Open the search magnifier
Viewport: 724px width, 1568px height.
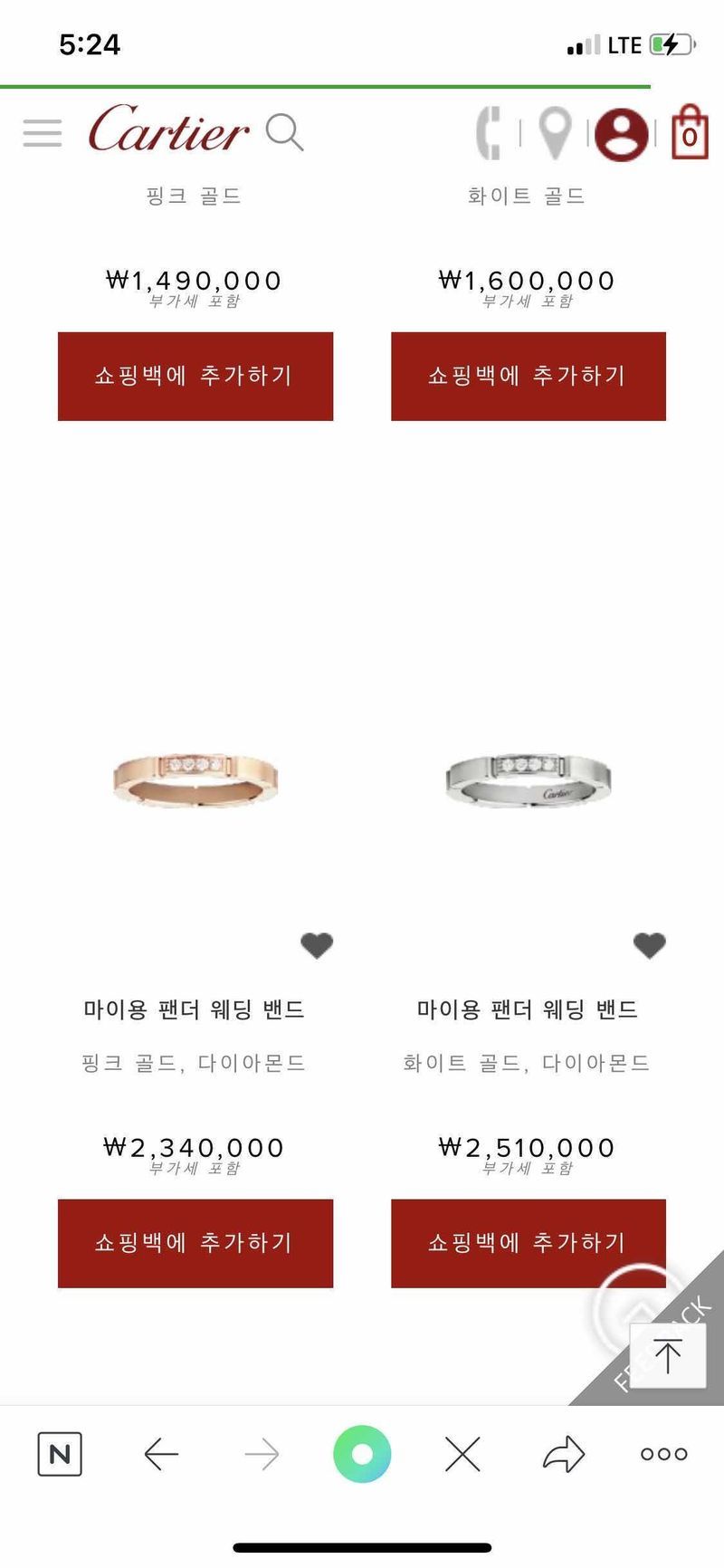coord(284,132)
